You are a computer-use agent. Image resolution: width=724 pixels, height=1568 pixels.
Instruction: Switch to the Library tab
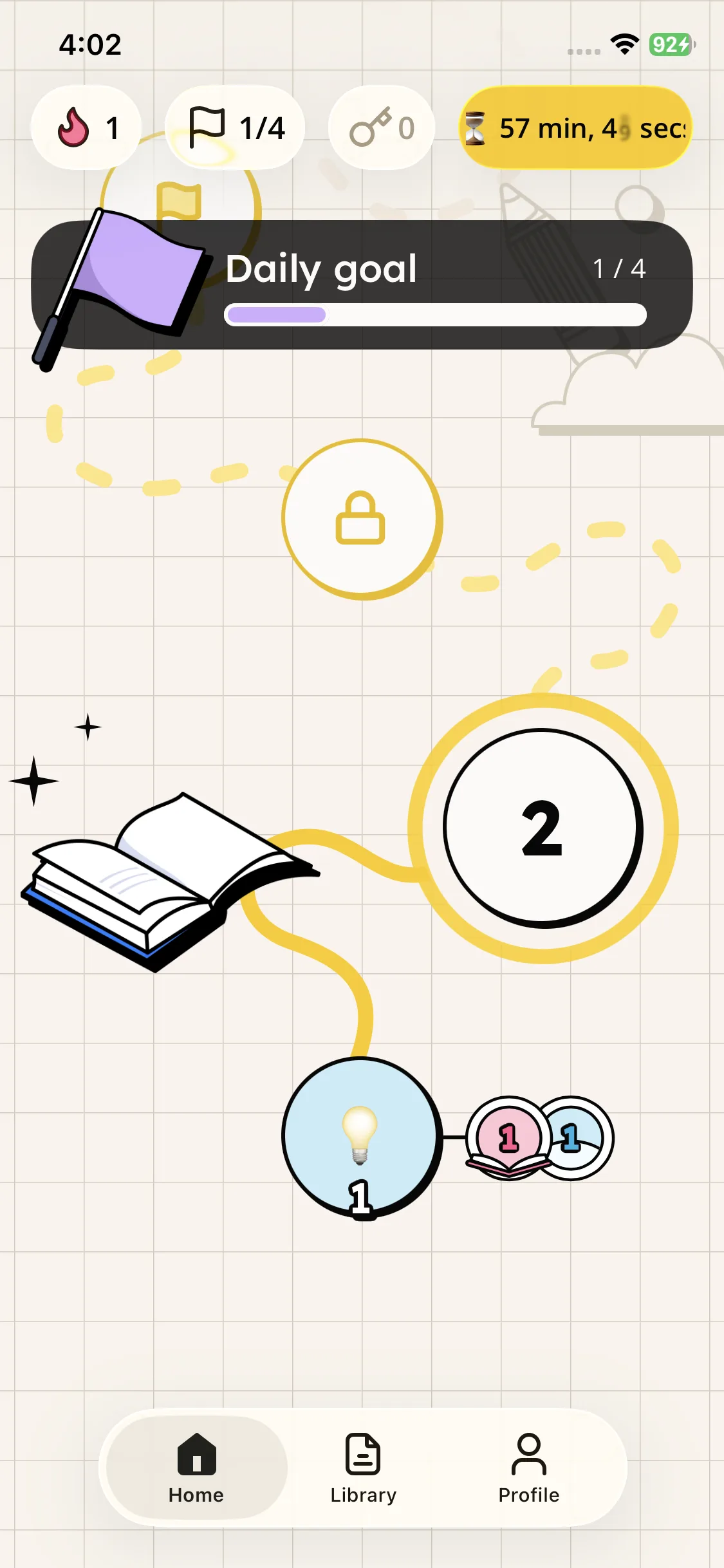click(363, 1467)
